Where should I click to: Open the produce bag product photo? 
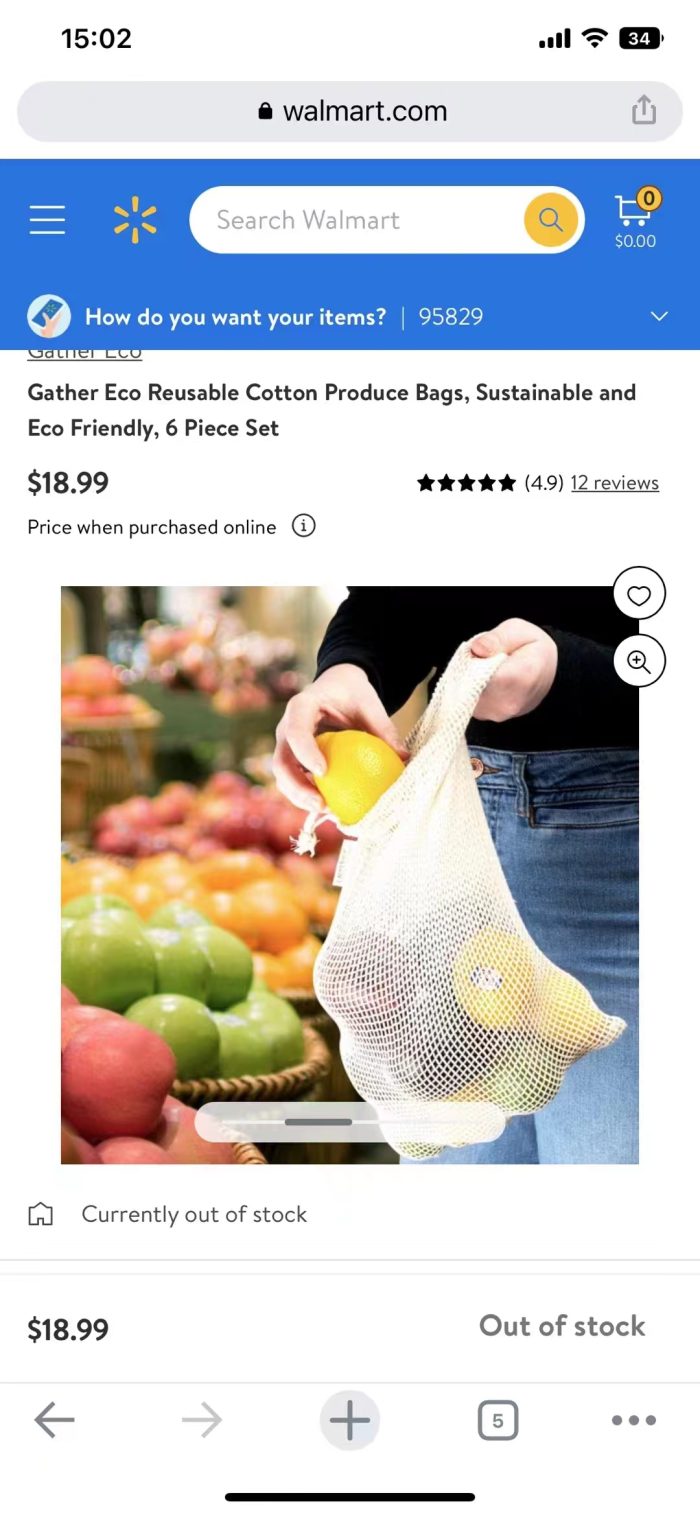point(350,875)
